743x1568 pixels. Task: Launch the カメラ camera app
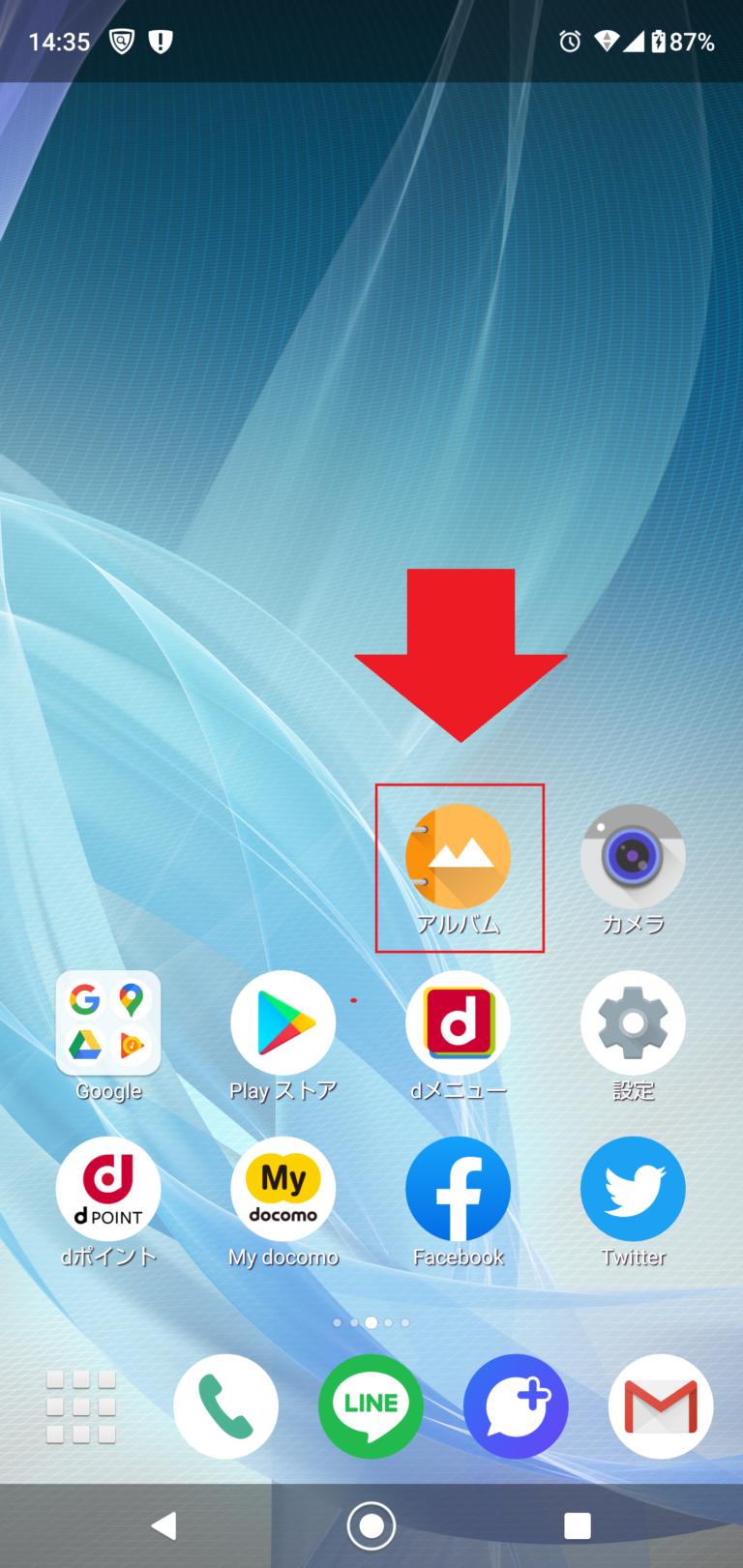[x=633, y=857]
